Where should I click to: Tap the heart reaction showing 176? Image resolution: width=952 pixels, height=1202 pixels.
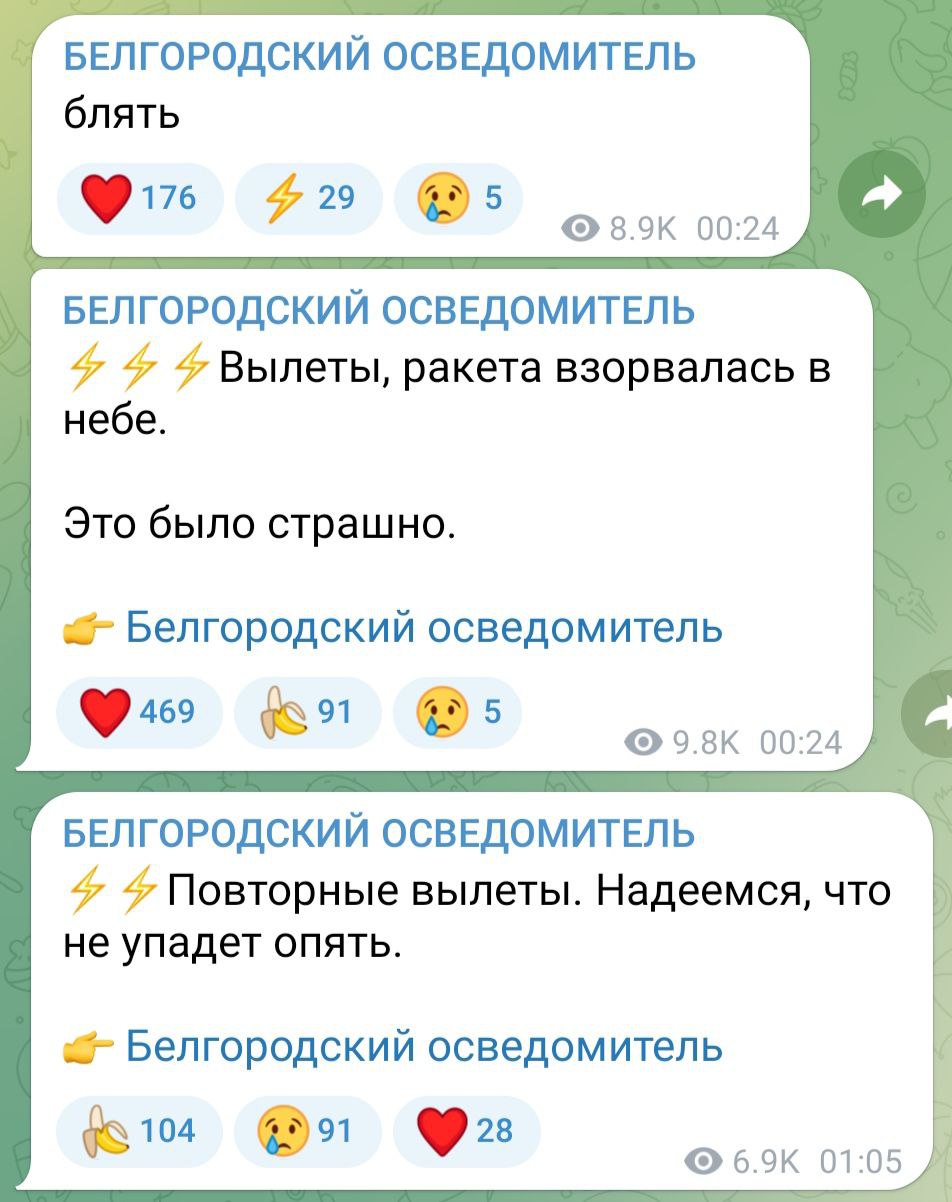pyautogui.click(x=140, y=199)
